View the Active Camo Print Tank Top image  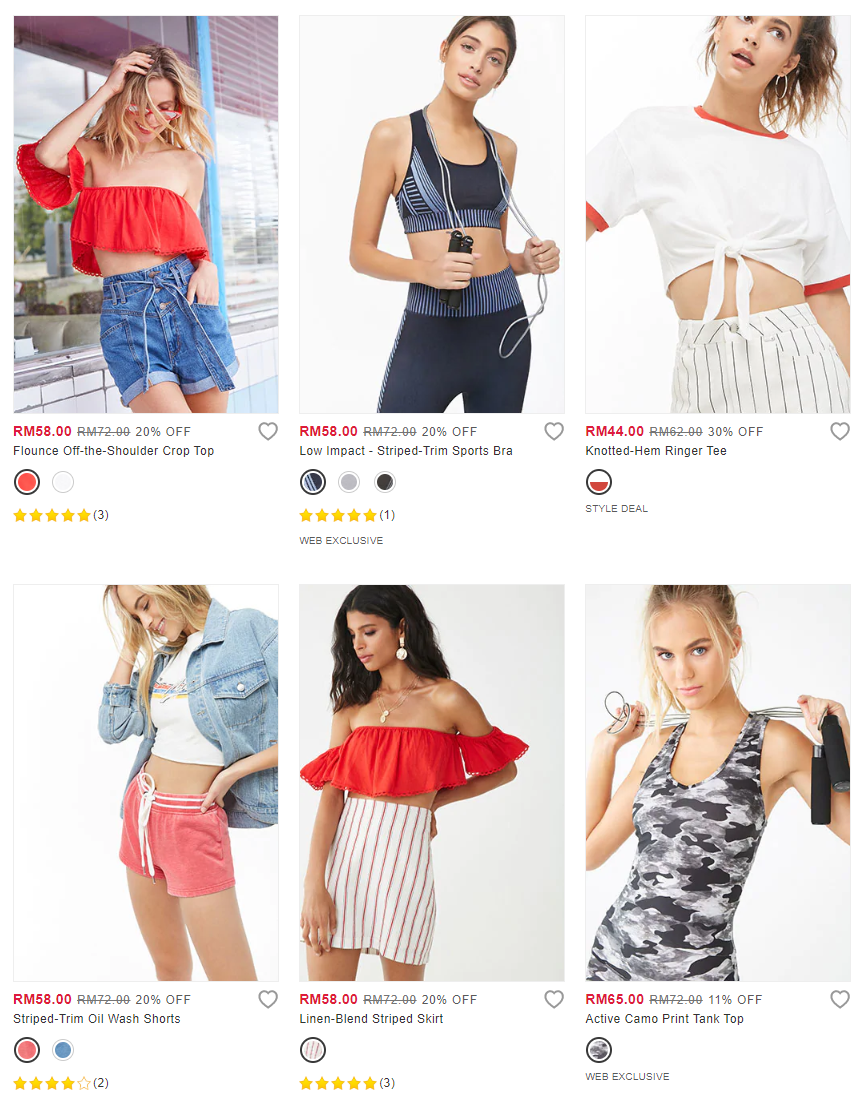click(x=717, y=782)
